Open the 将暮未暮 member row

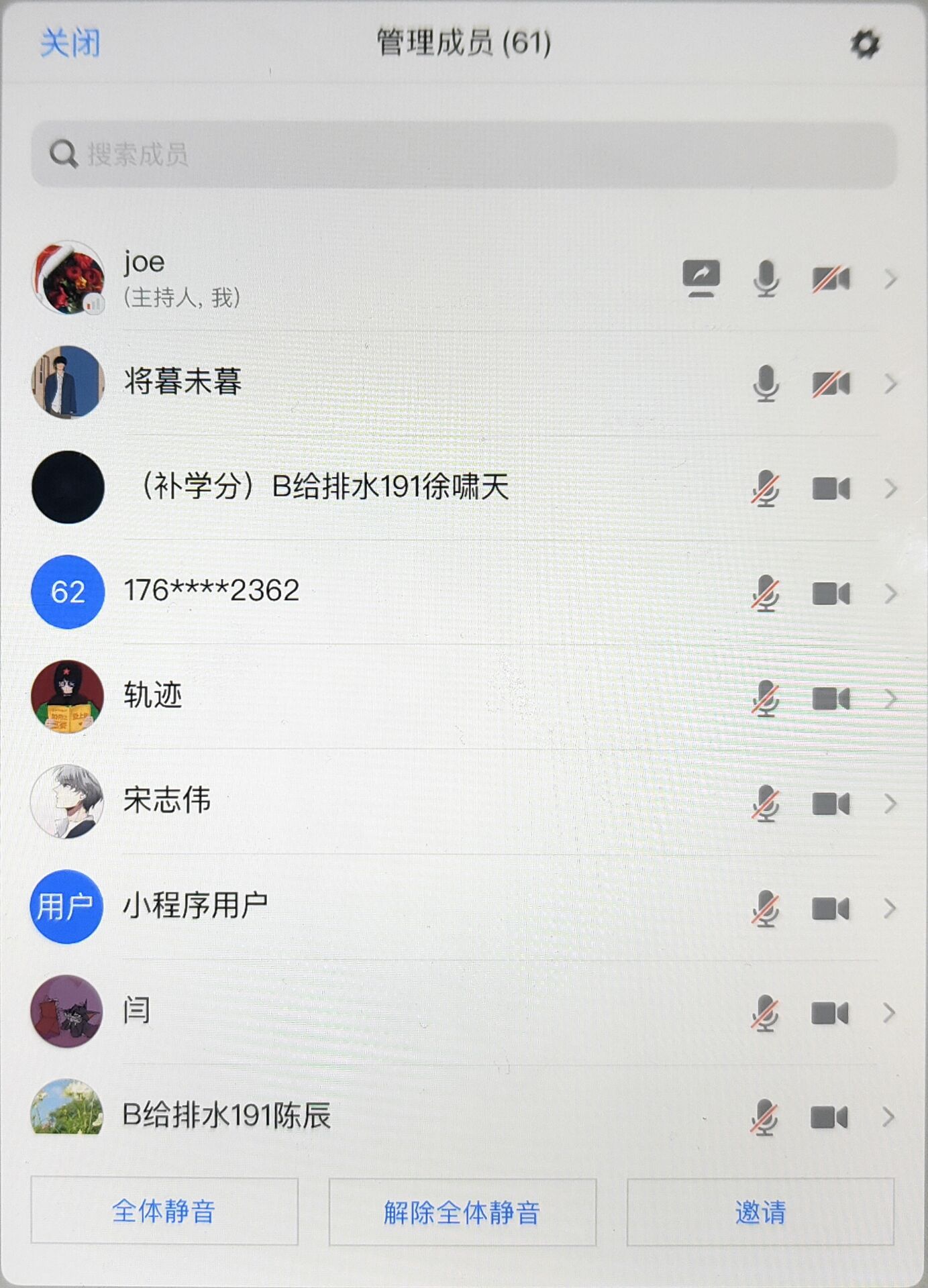point(890,384)
